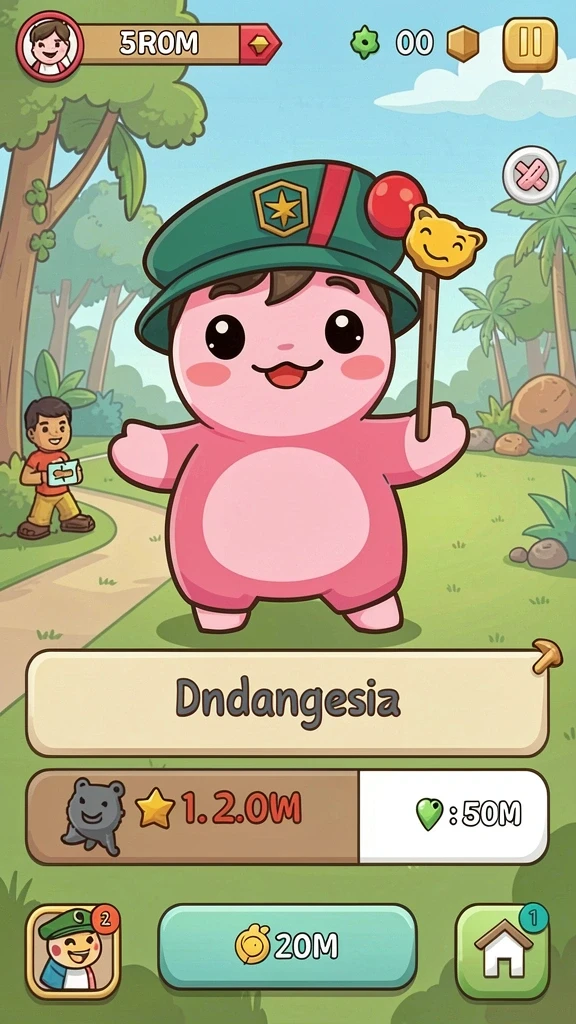Viewport: 576px width, 1024px height.
Task: Tap the teal 20M coin button
Action: pos(287,946)
